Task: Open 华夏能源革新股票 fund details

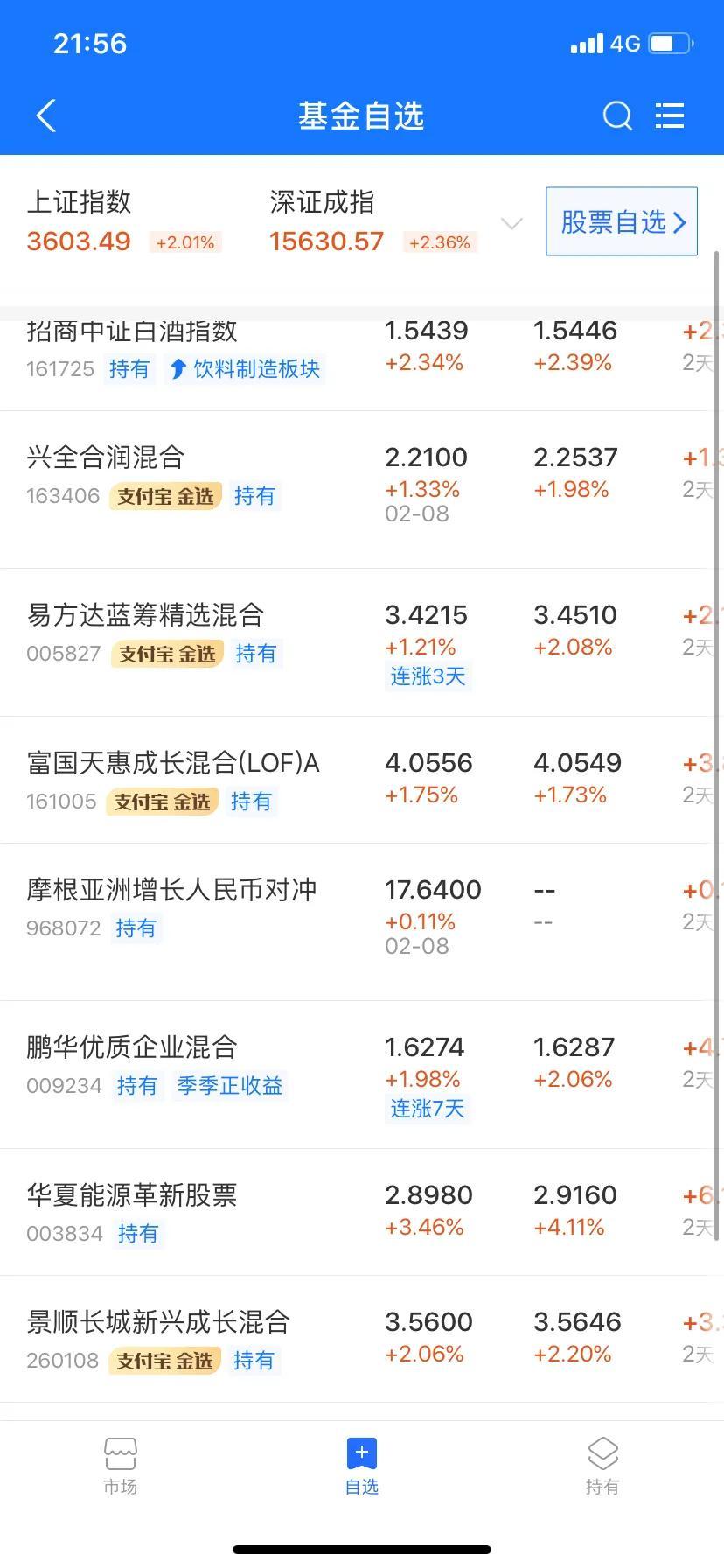Action: (362, 1213)
